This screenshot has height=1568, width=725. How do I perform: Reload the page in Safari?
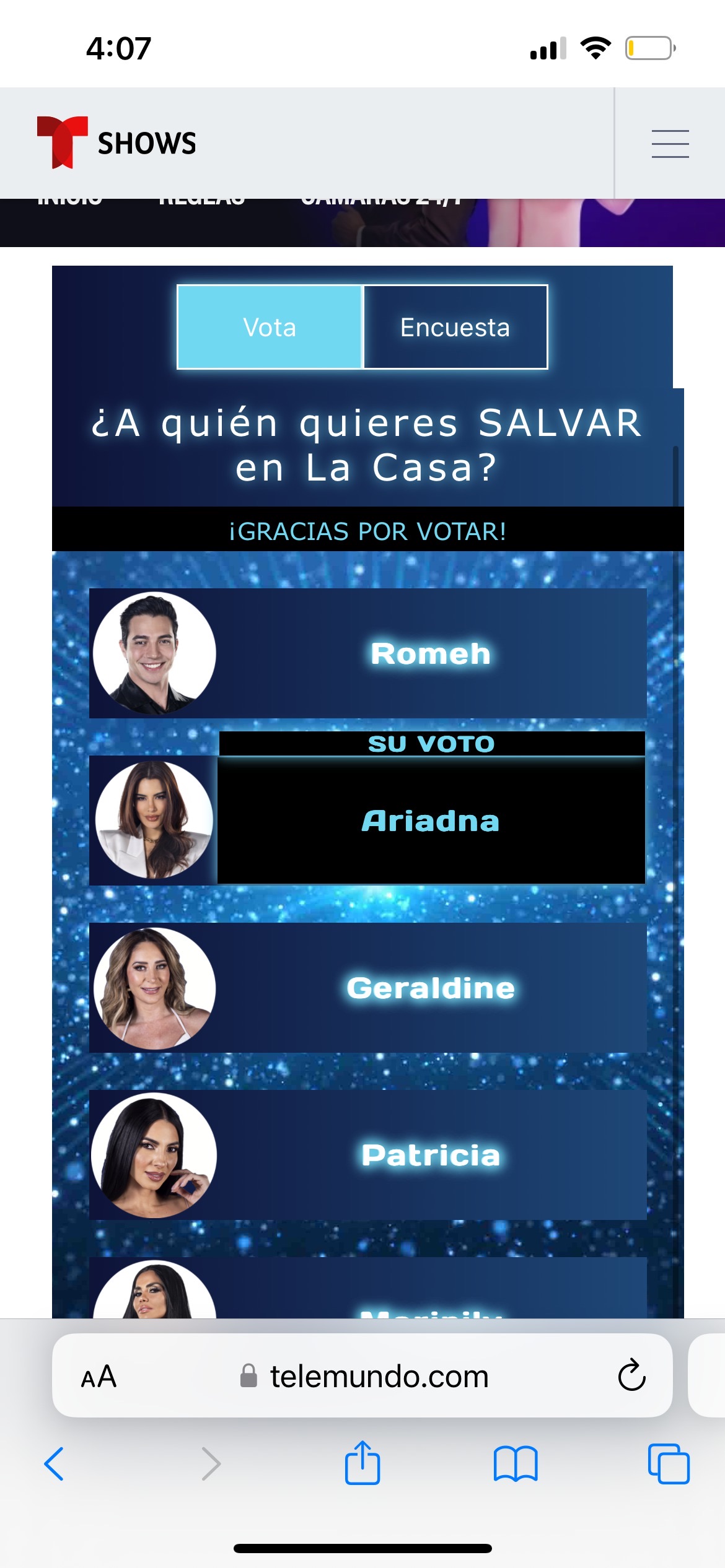[x=631, y=1375]
